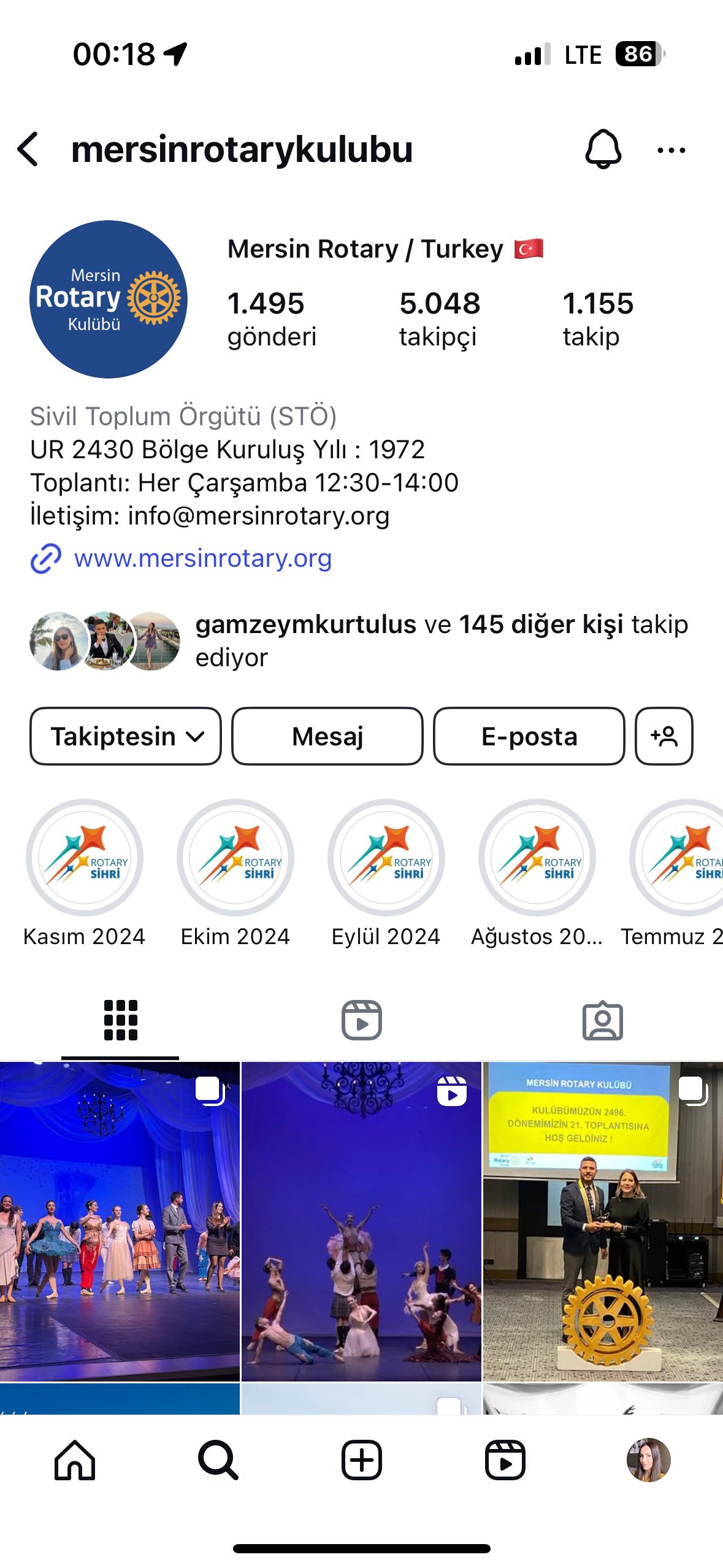Open suggested accounts via add-person icon
Image resolution: width=723 pixels, height=1568 pixels.
664,736
